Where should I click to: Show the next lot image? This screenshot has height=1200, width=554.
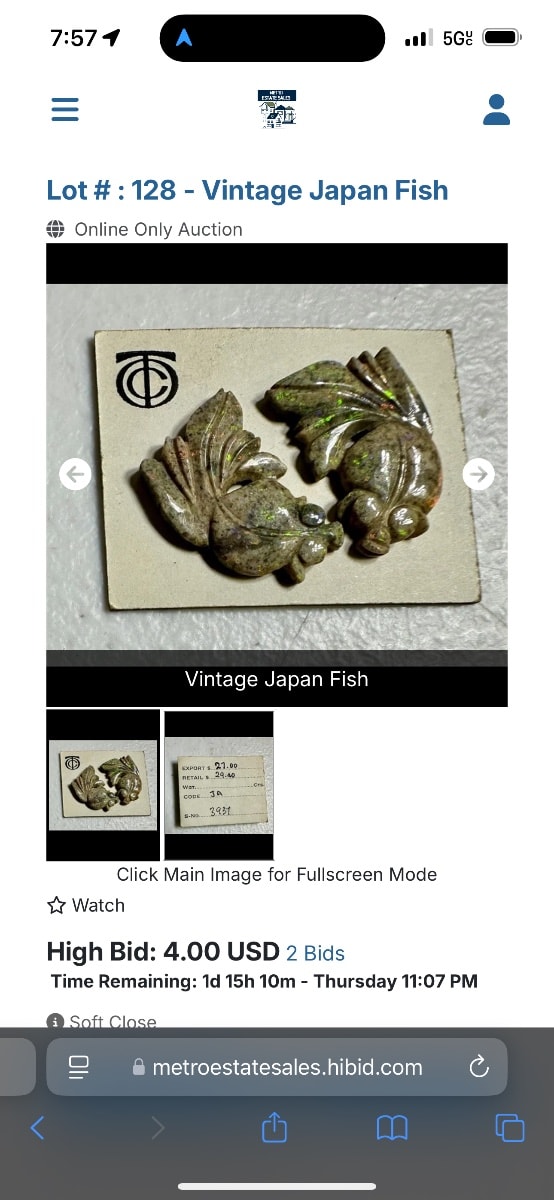click(479, 474)
